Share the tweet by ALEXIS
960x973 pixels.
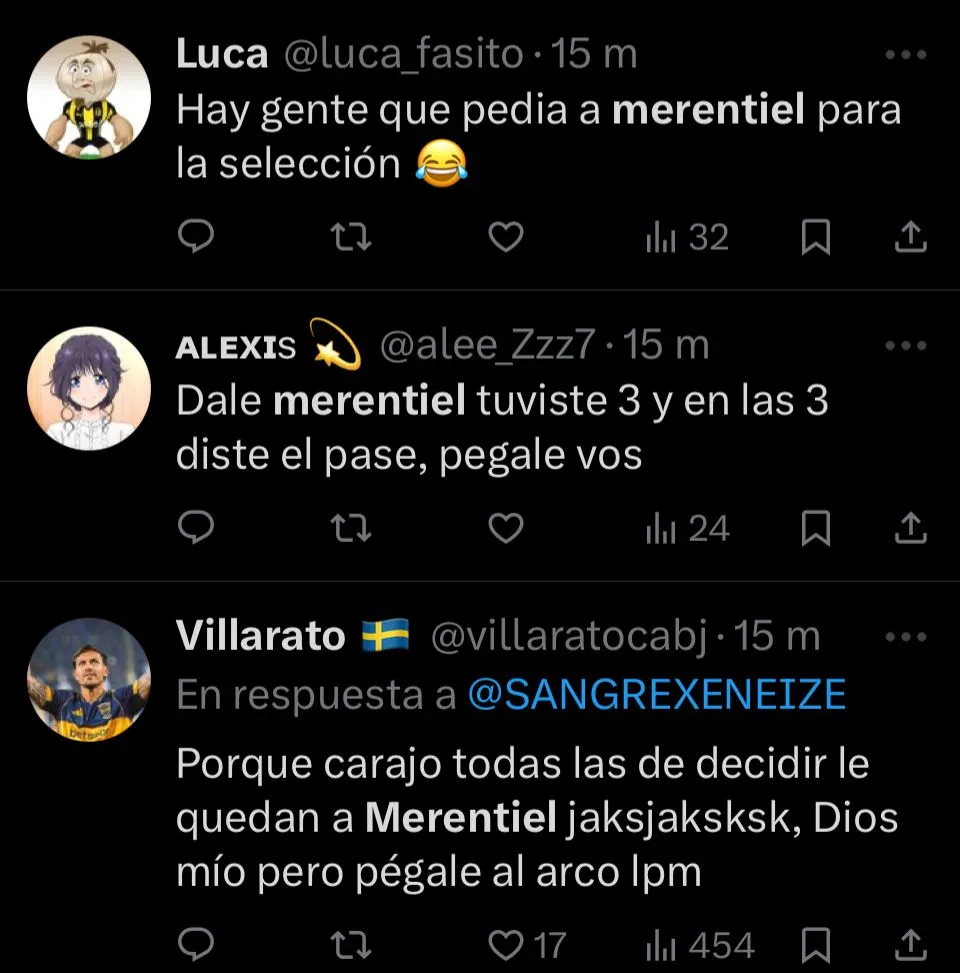[909, 527]
